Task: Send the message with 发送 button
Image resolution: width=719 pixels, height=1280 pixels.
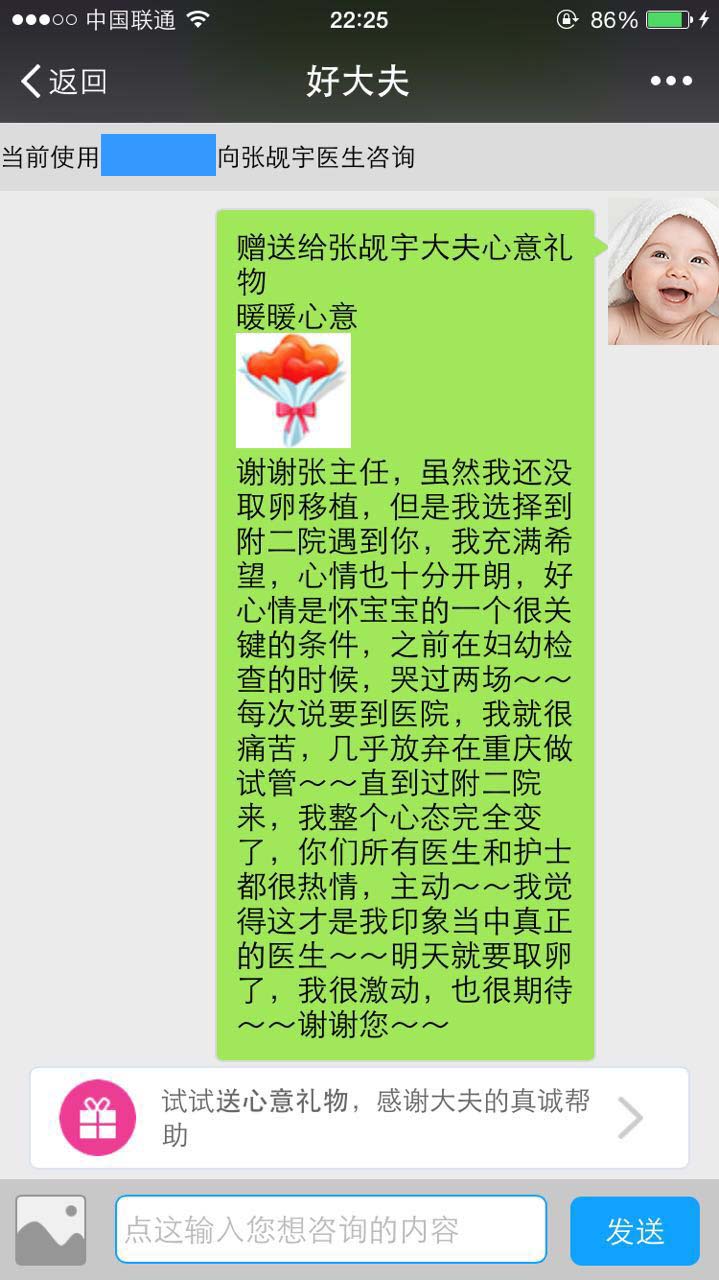Action: point(634,1230)
